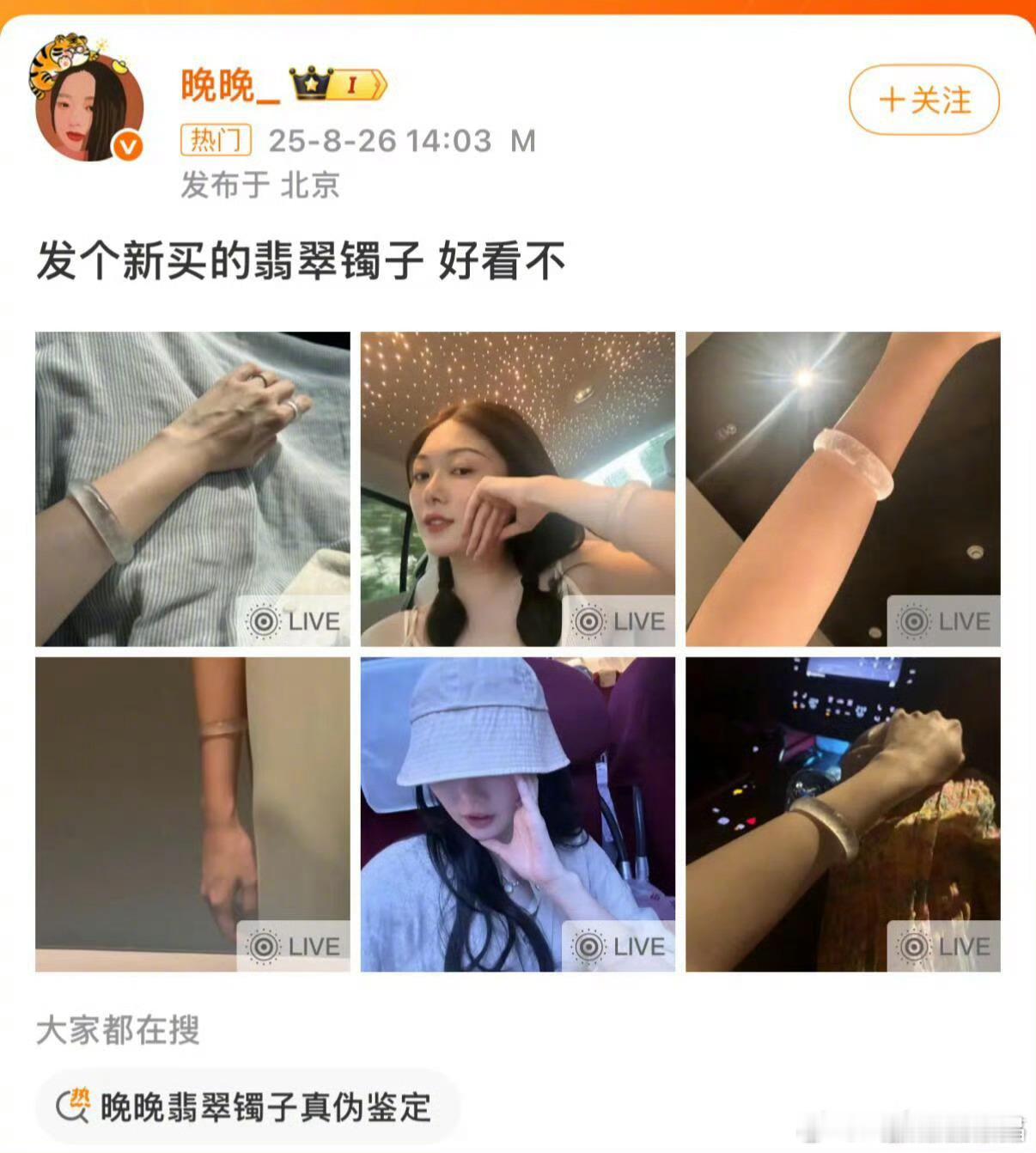Open the bucket hat selfie photo
This screenshot has height=1153, width=1036.
click(x=516, y=812)
